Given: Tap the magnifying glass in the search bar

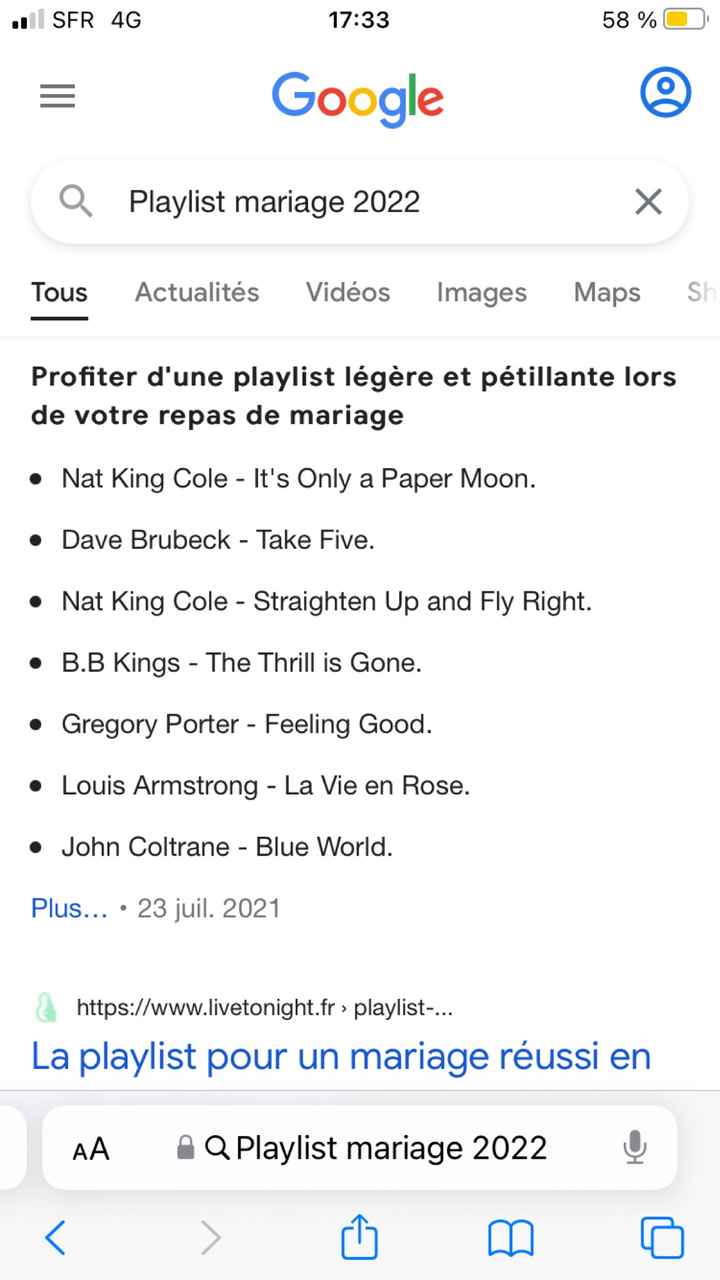Looking at the screenshot, I should coord(75,201).
